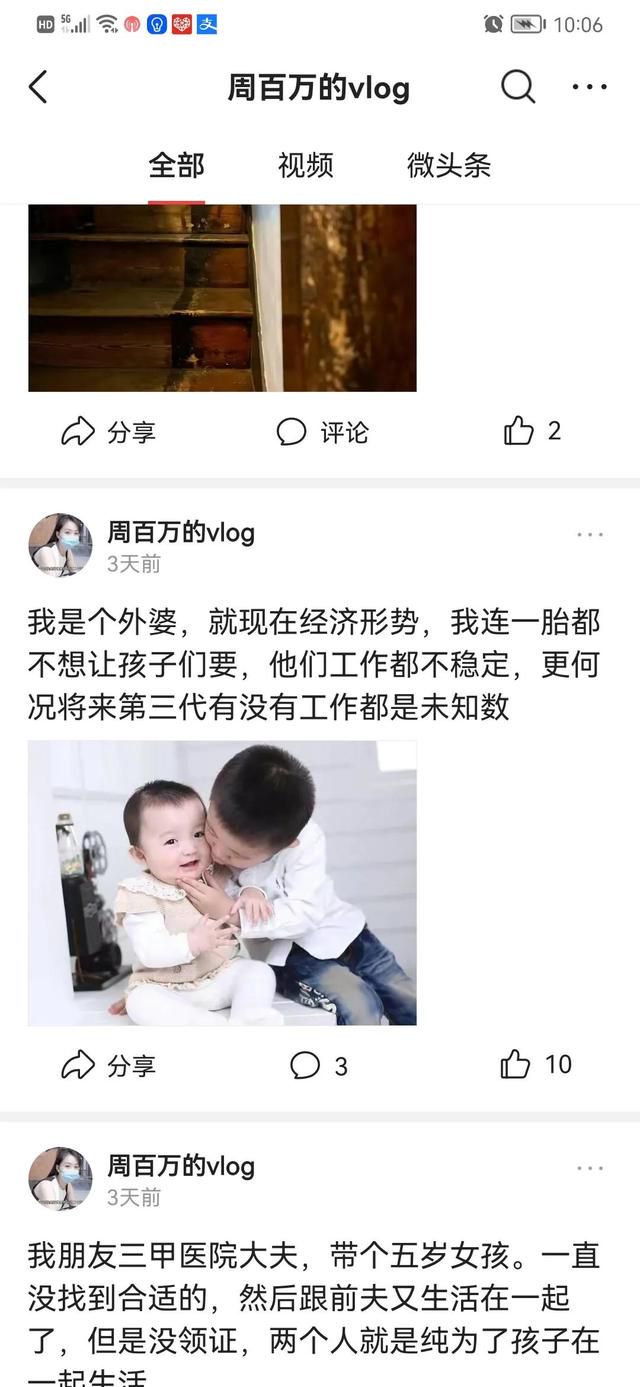Open search on 周百万的vlog page
Image resolution: width=640 pixels, height=1387 pixels.
click(517, 87)
